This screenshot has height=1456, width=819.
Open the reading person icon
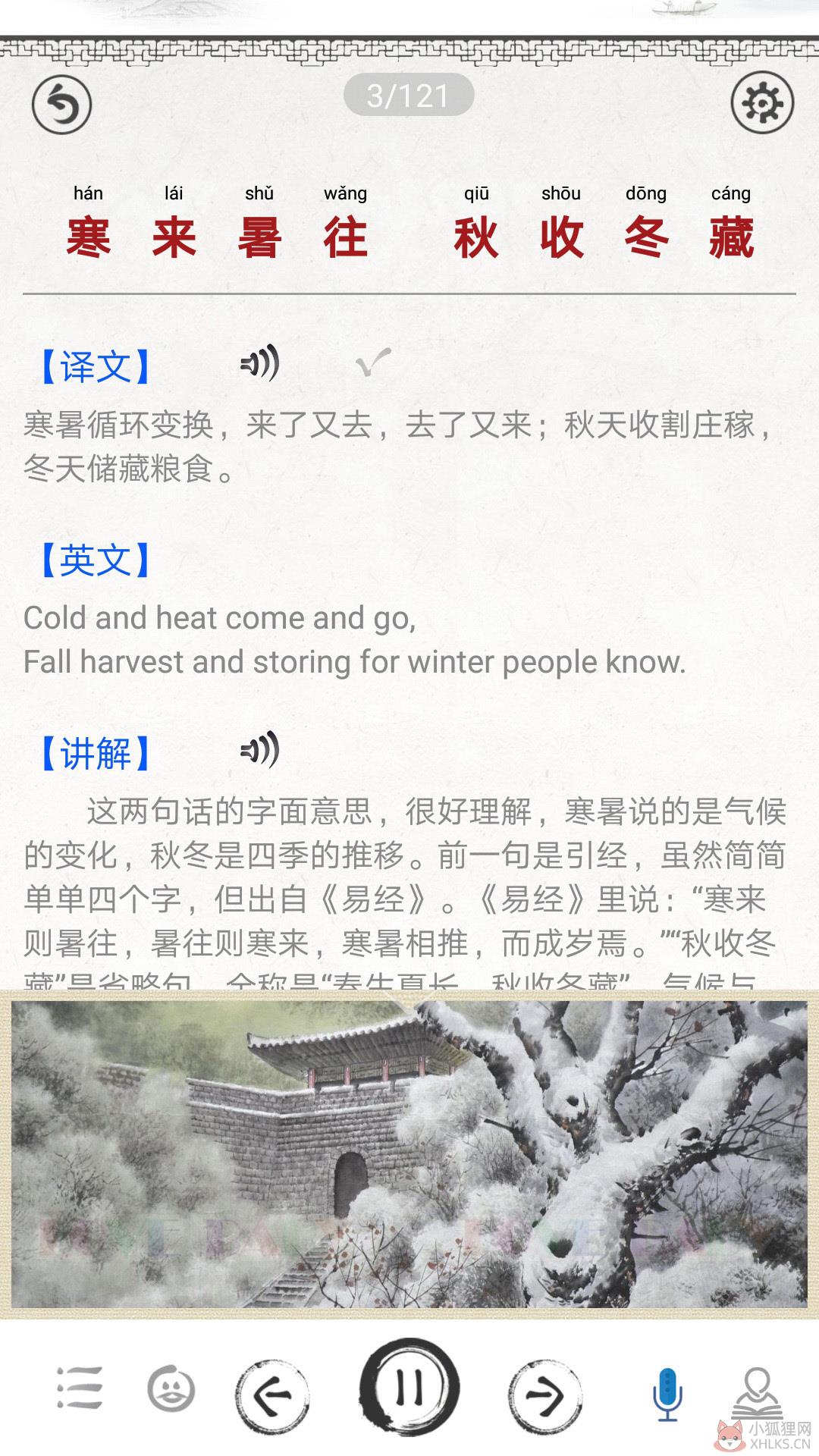coord(758,1392)
